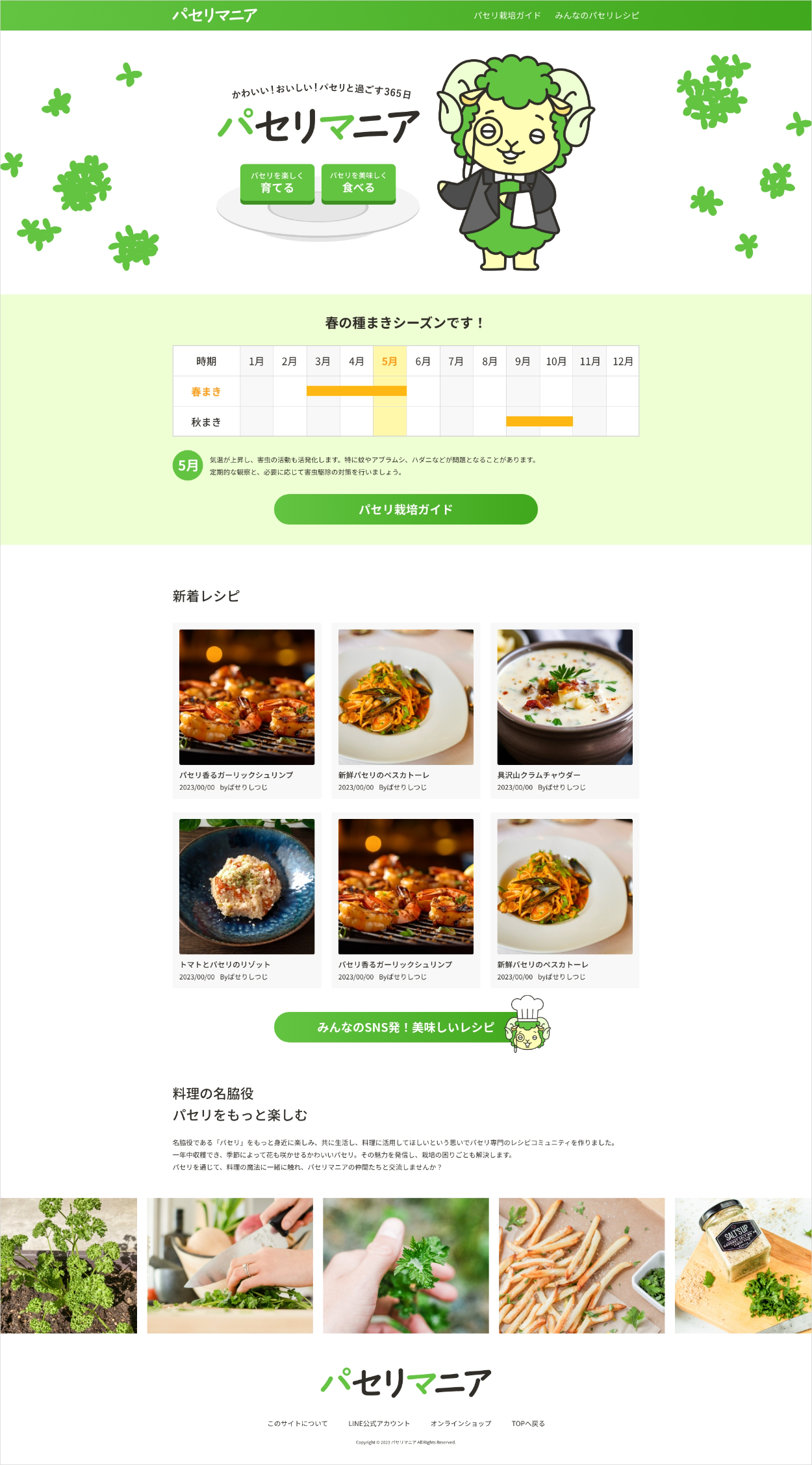Tap TOPへ戻る to return to the top

pyautogui.click(x=527, y=1423)
